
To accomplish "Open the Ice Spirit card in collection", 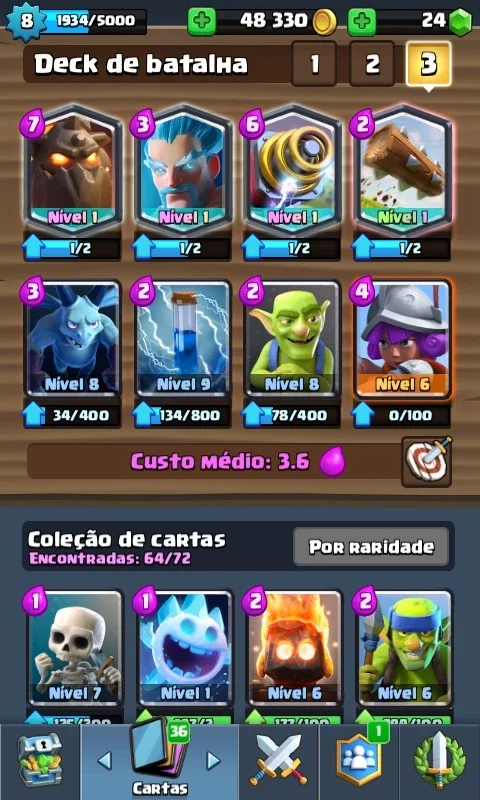I will 184,648.
